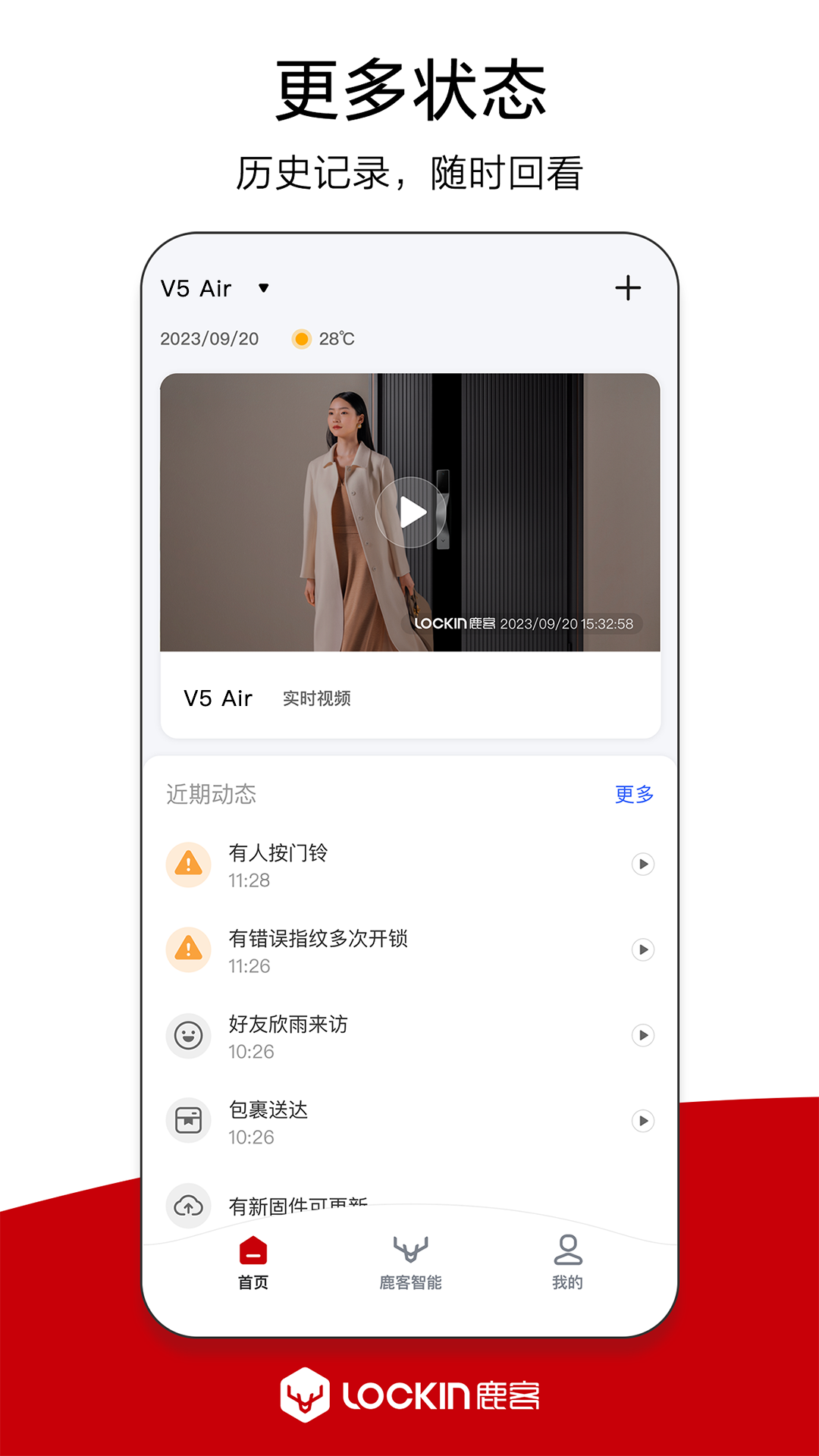Expand the 有人按门铃 event playback arrow
819x1456 pixels.
click(x=642, y=864)
